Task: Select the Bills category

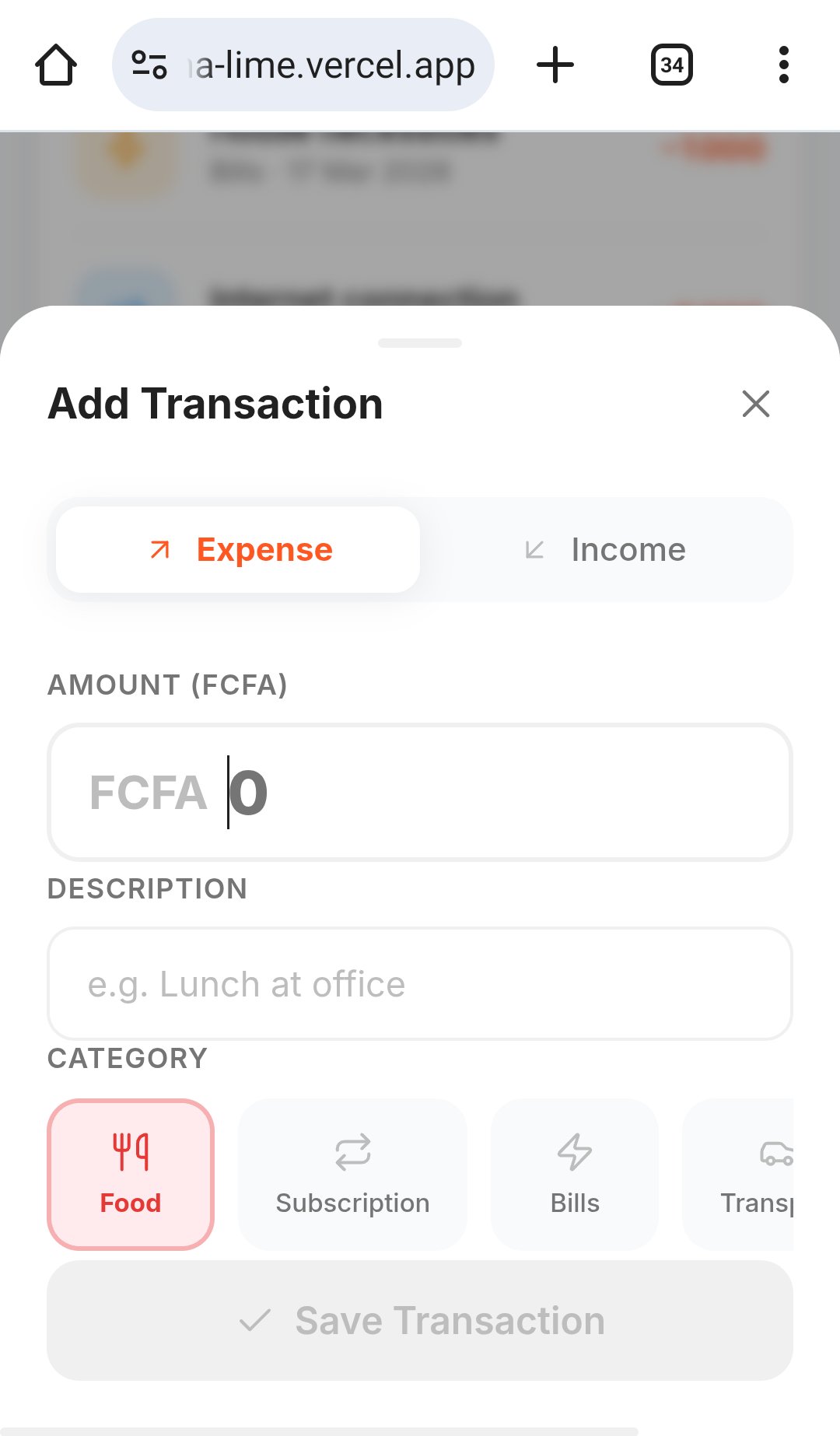Action: [575, 1174]
